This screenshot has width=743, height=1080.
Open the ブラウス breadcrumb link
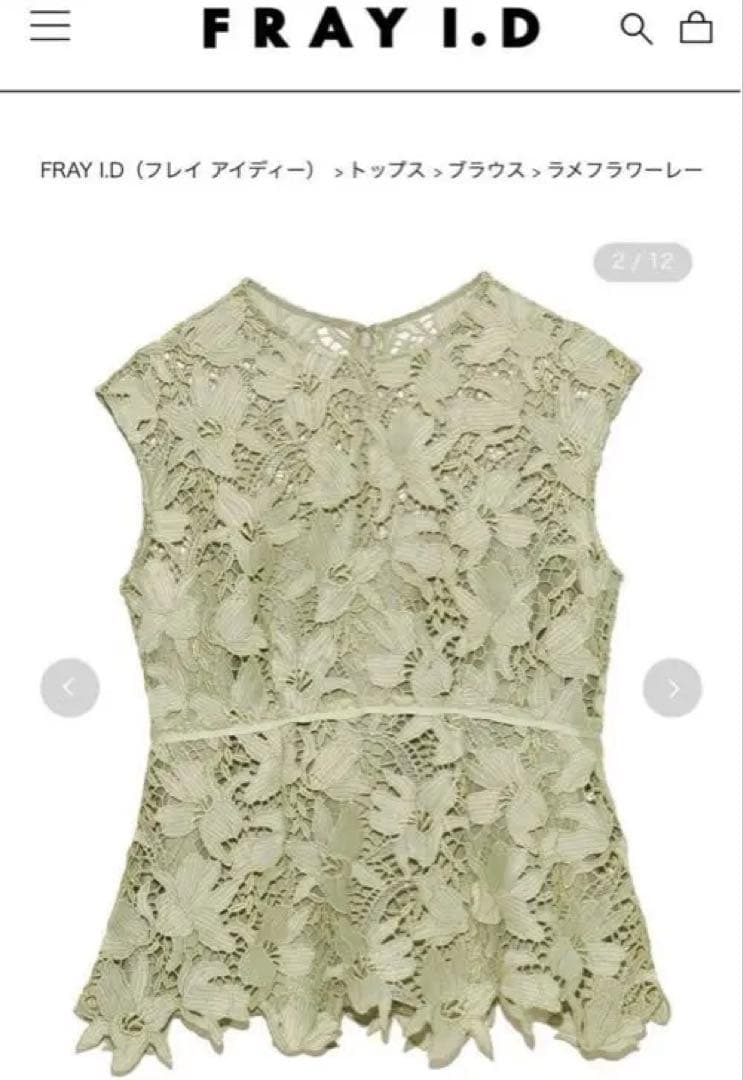pos(486,170)
